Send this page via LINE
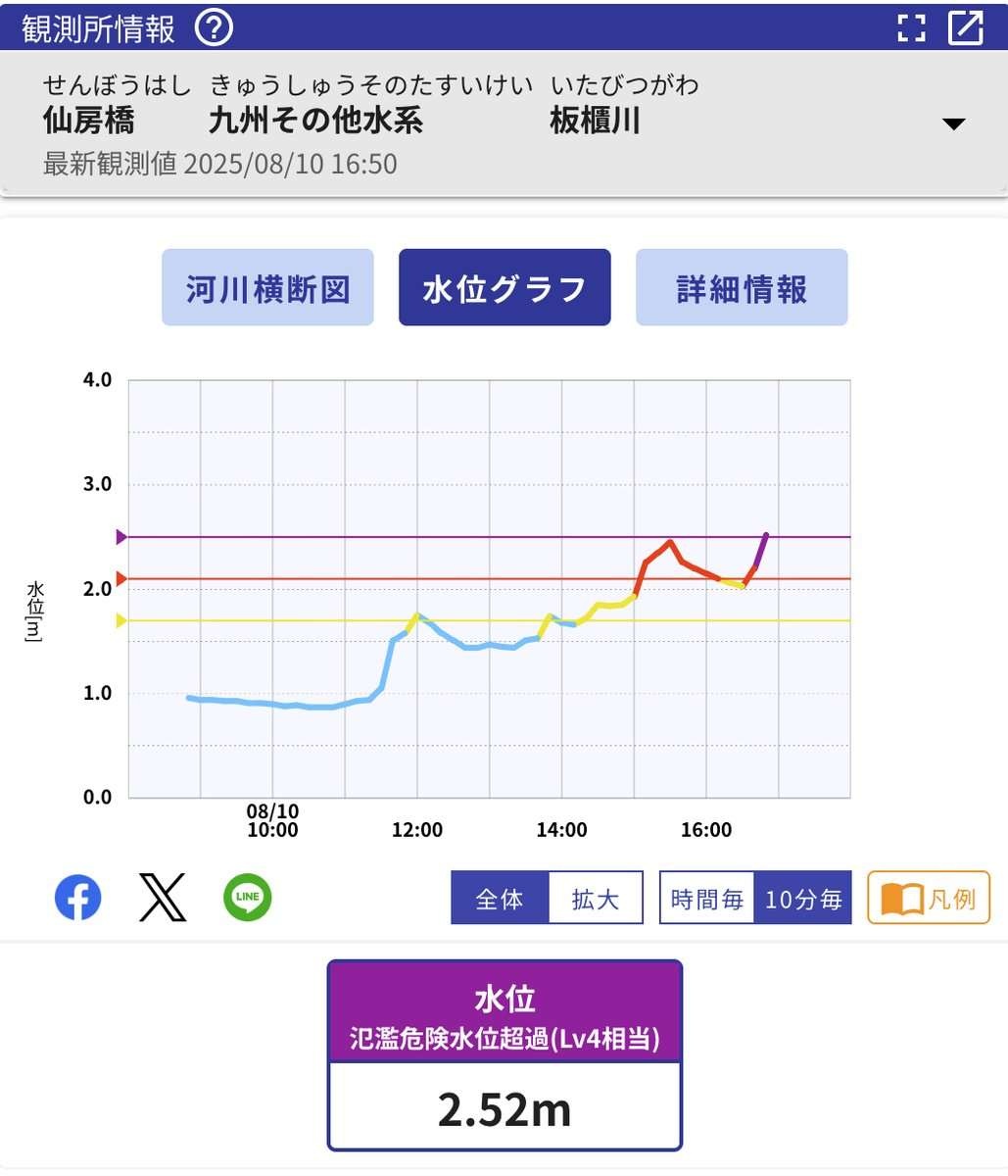The height and width of the screenshot is (1176, 1008). coord(247,898)
